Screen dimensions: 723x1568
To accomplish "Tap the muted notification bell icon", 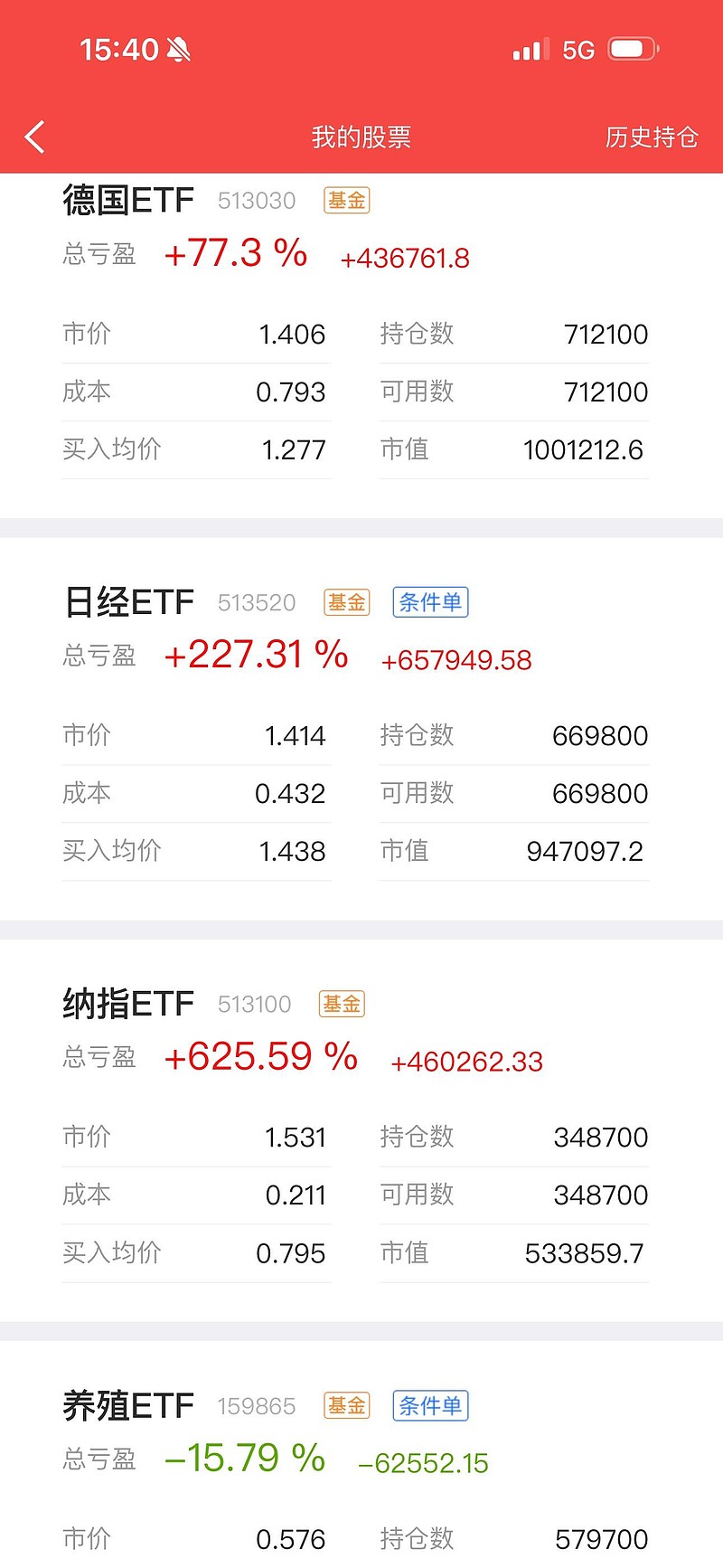I will (177, 49).
